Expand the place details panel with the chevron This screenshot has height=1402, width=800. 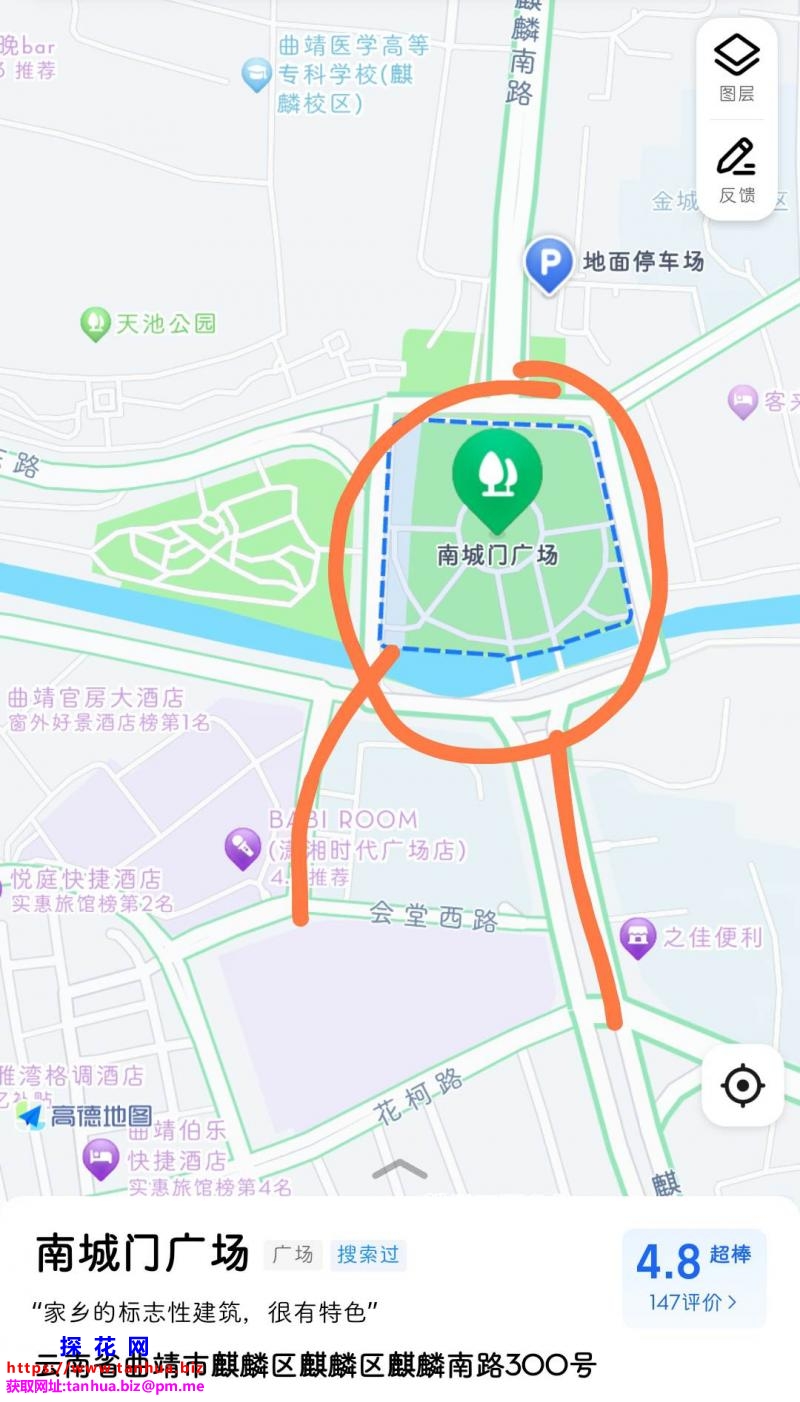click(x=399, y=1168)
